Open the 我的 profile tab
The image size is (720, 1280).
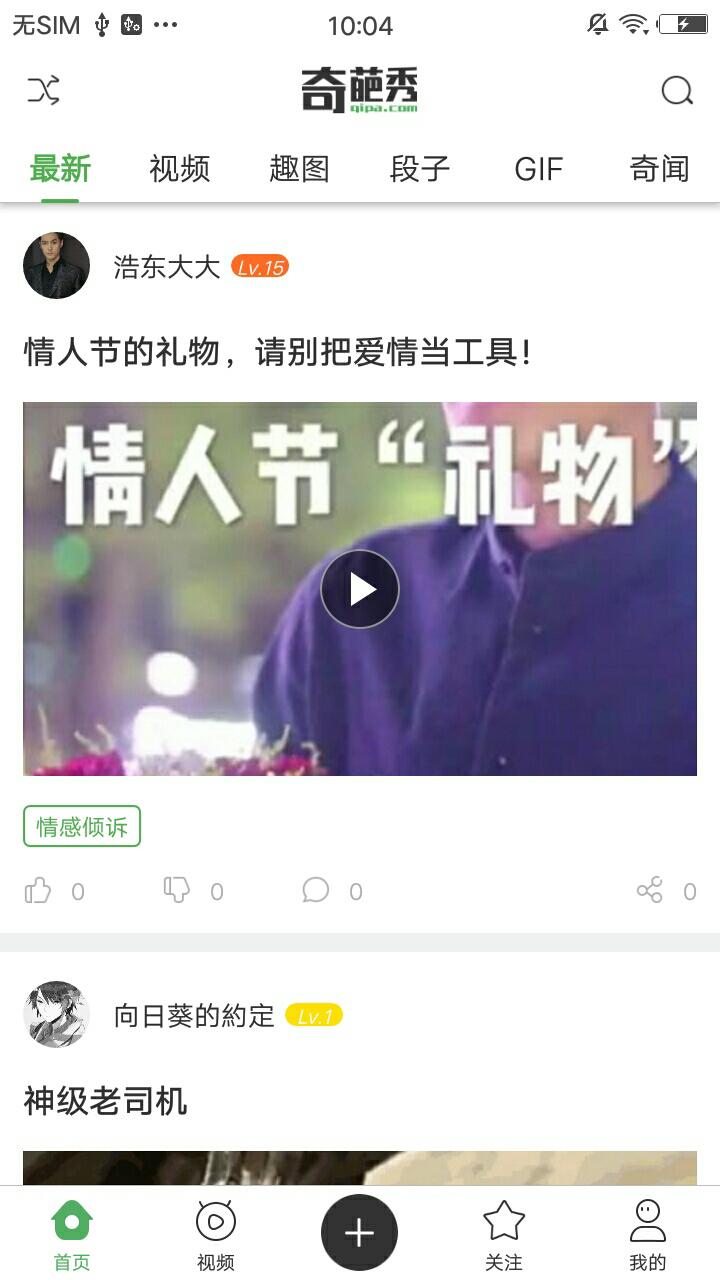pyautogui.click(x=648, y=1235)
